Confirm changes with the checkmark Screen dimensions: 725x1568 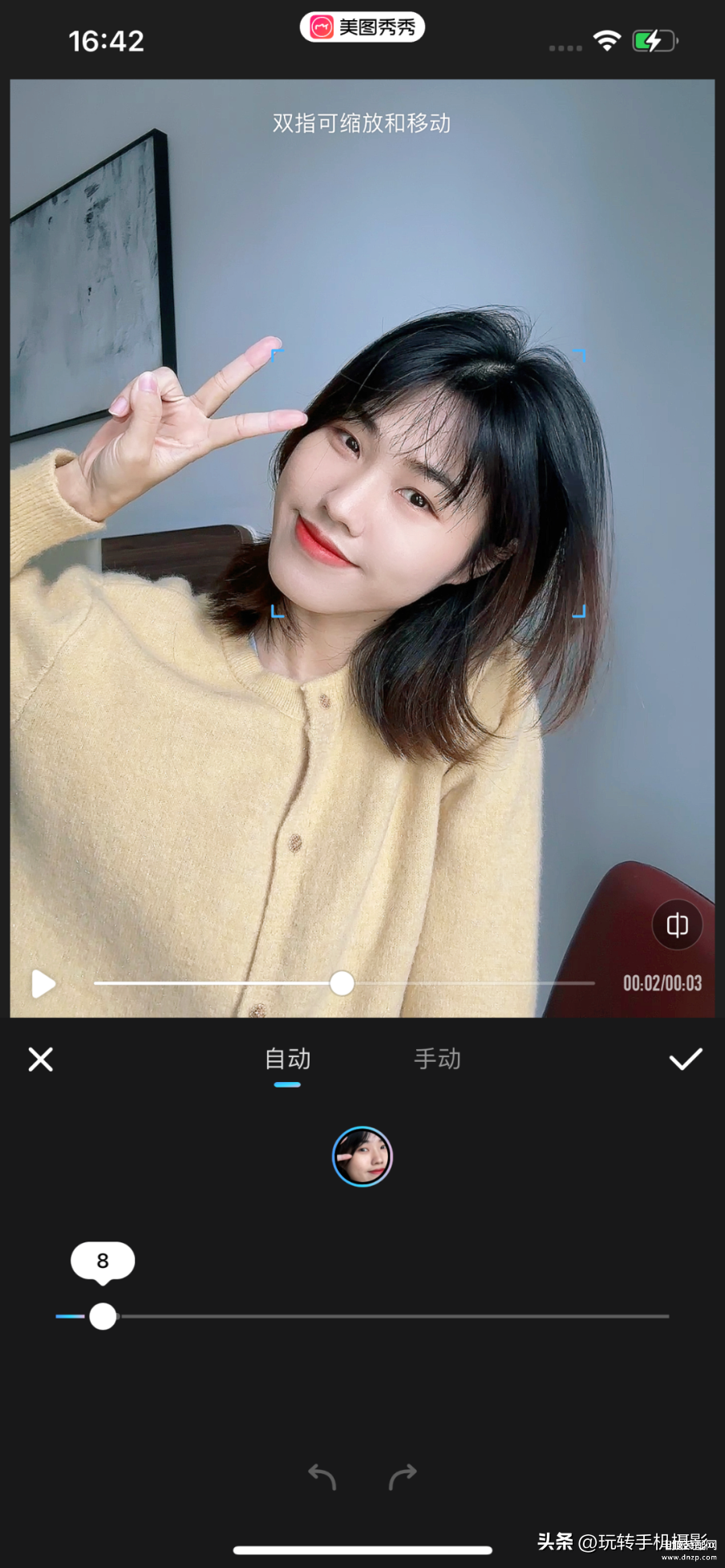pyautogui.click(x=685, y=1059)
